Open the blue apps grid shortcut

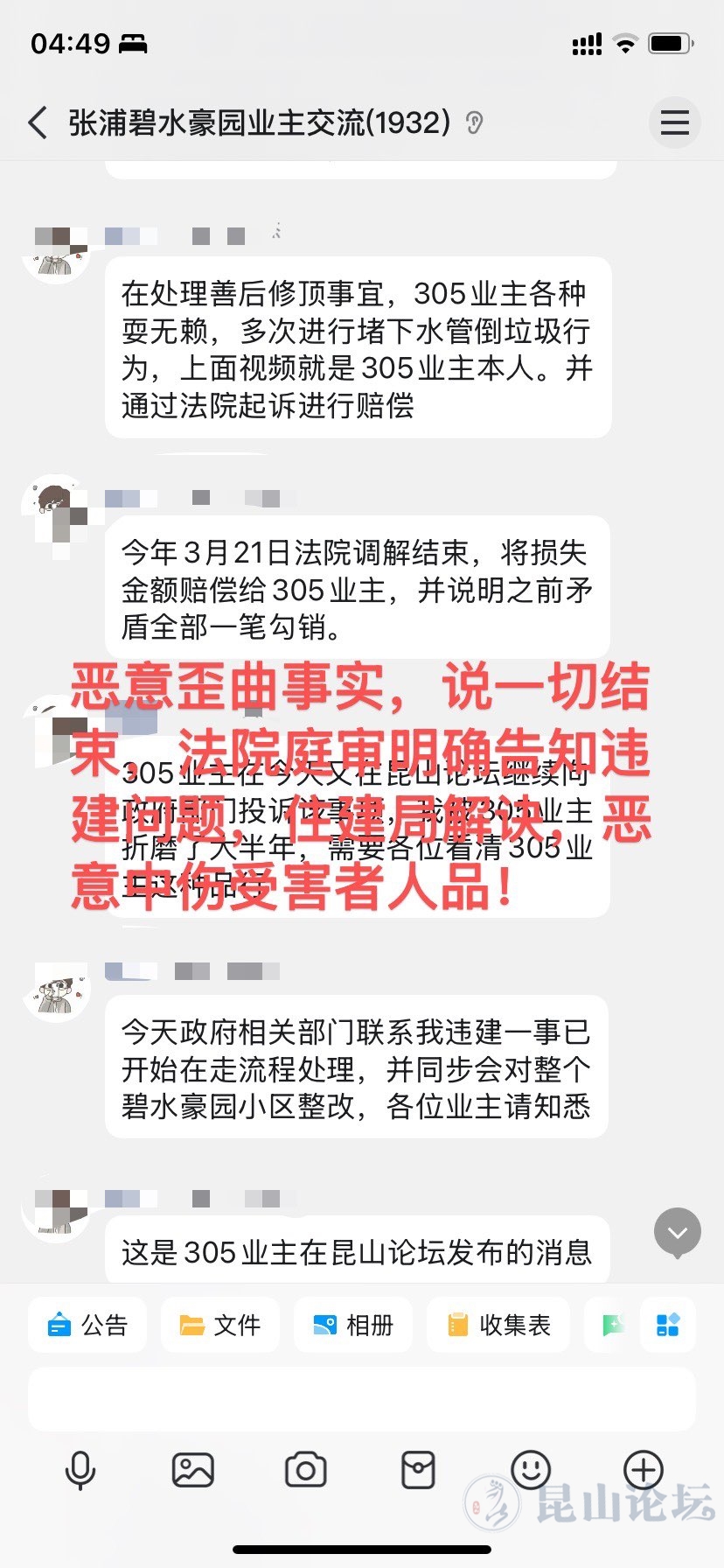point(668,1325)
